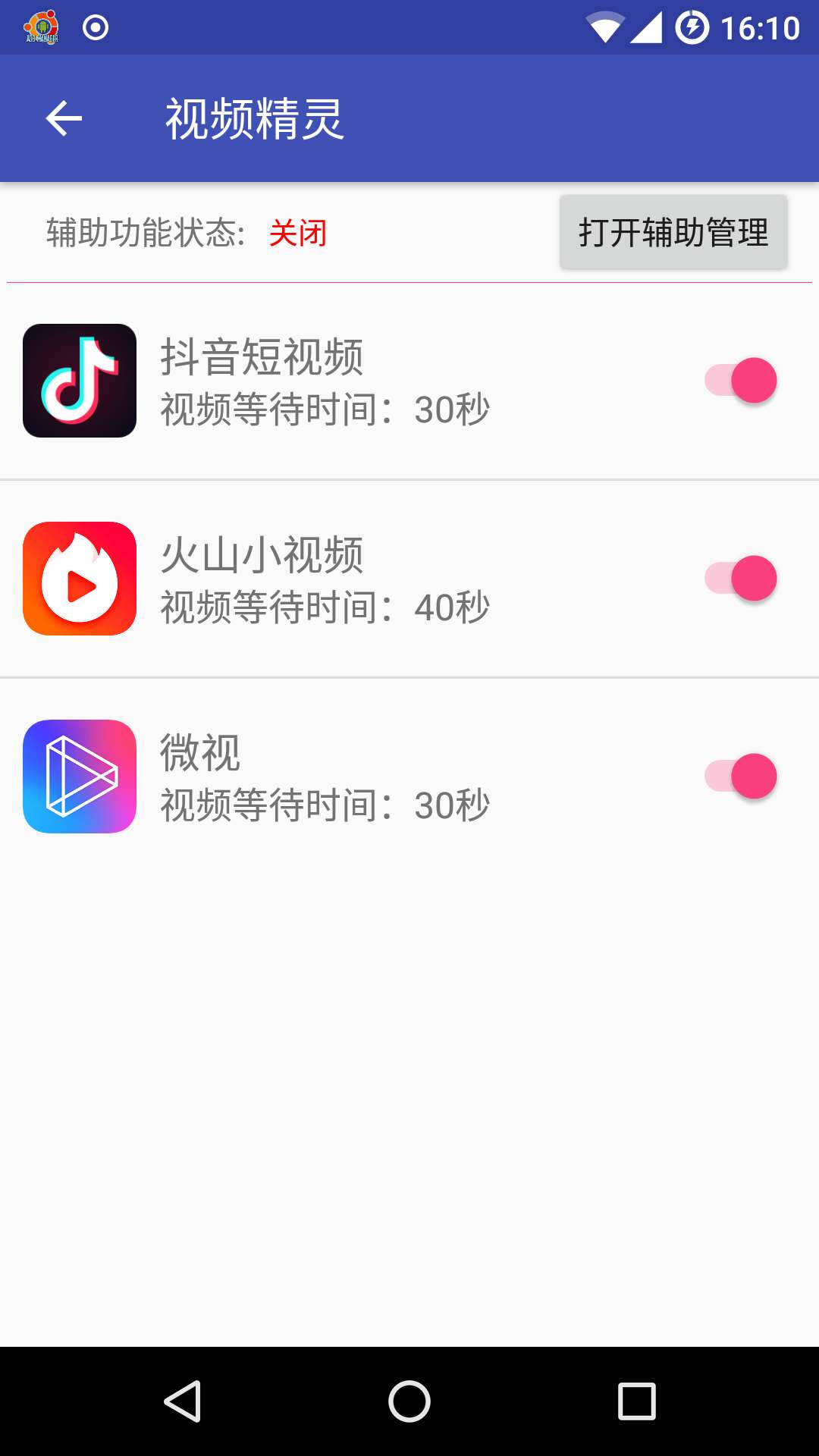Viewport: 819px width, 1456px height.
Task: Turn off the 微视 switch
Action: 741,777
